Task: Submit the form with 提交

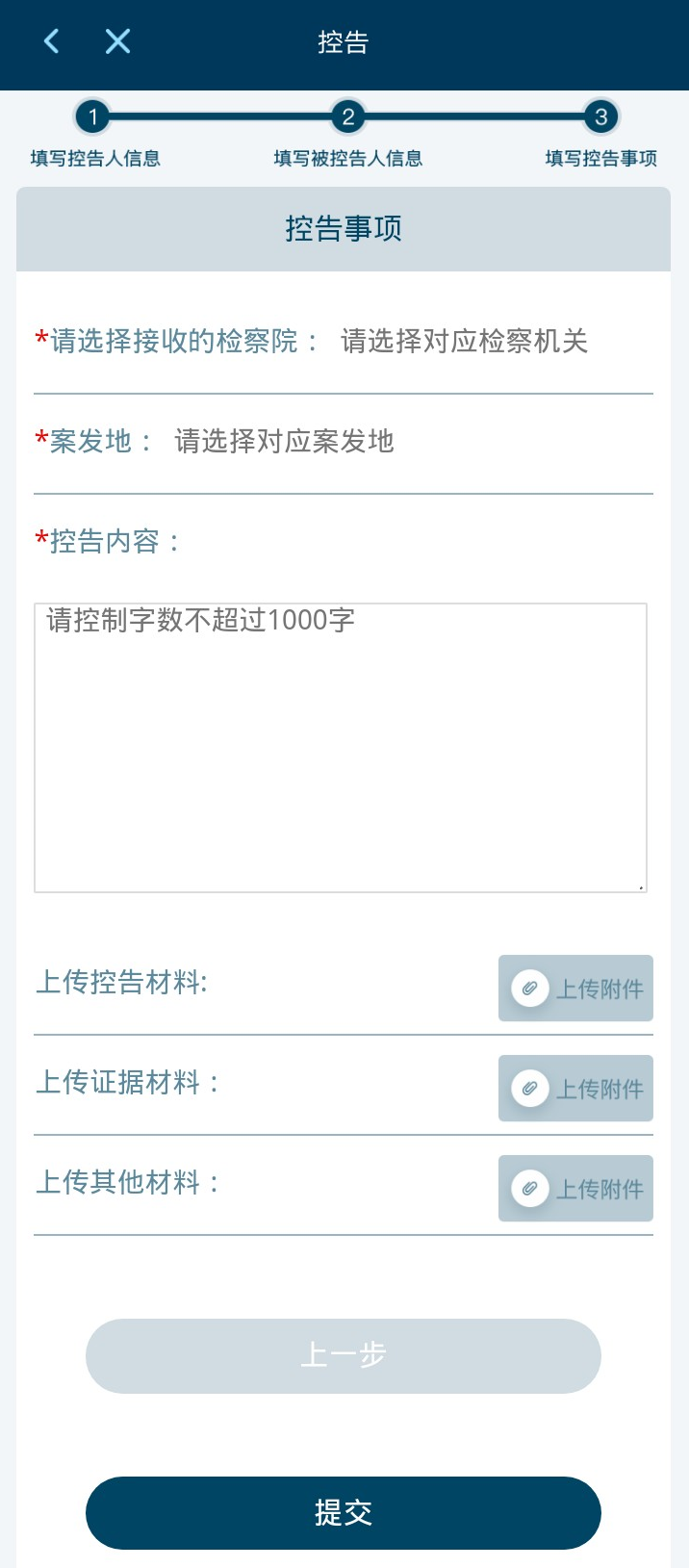Action: 344,1513
